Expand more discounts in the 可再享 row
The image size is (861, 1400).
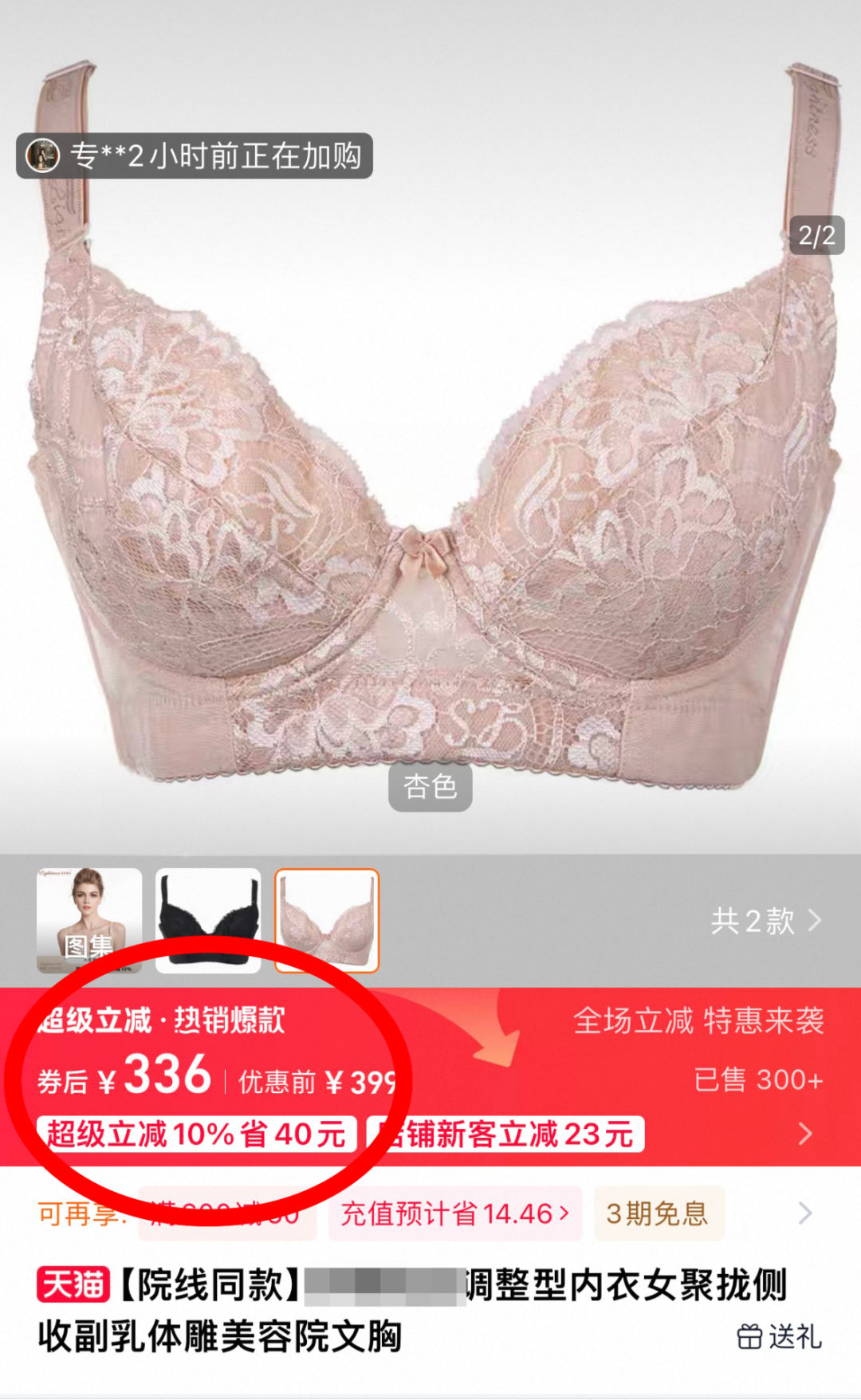coord(805,1213)
